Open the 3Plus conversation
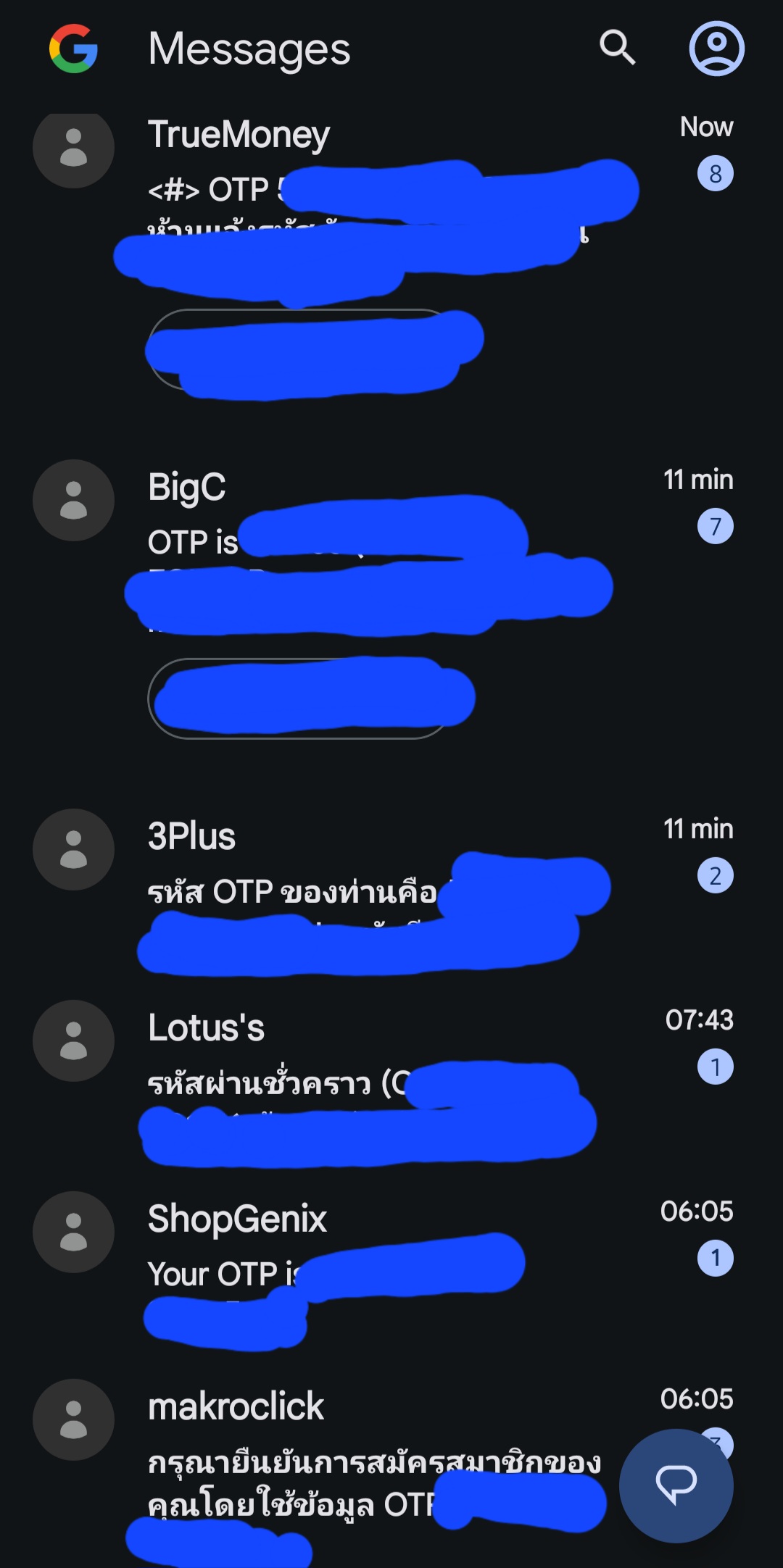The width and height of the screenshot is (783, 1568). [391, 890]
